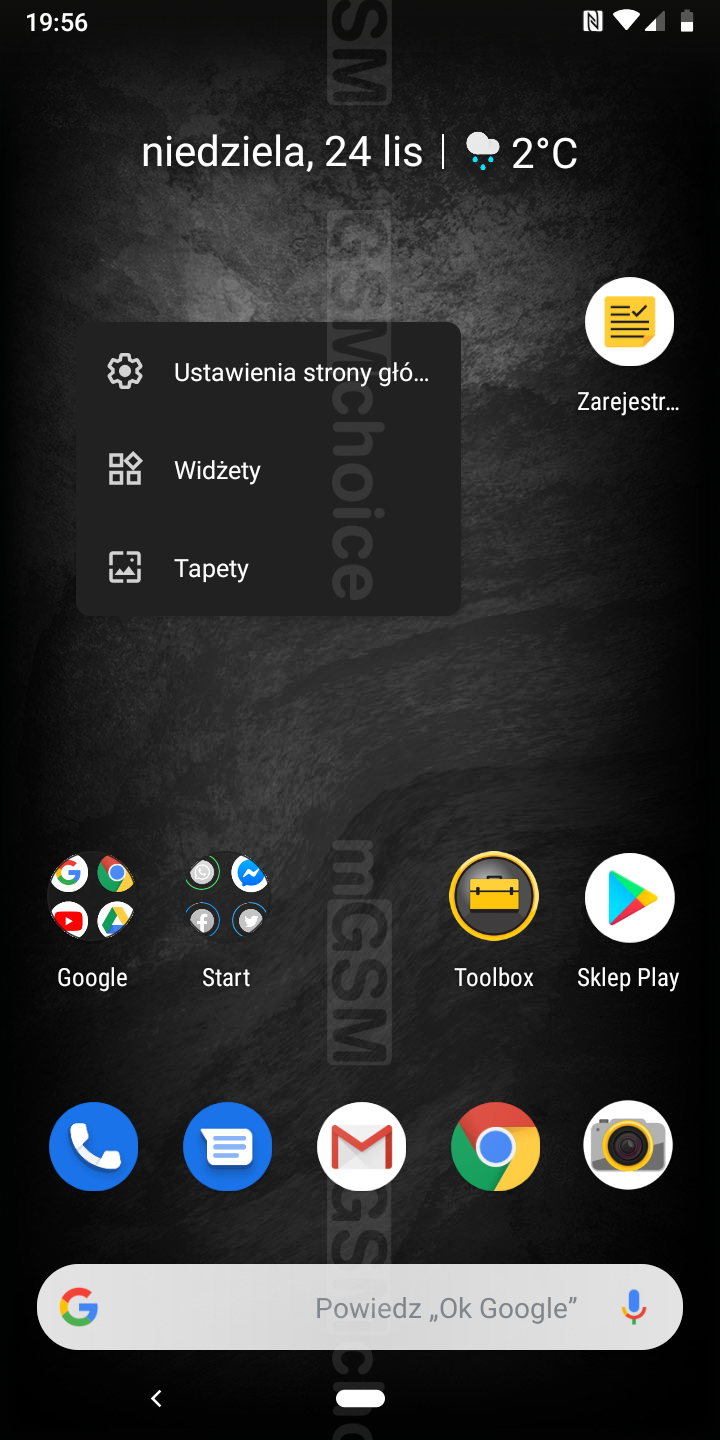720x1440 pixels.
Task: Open the Google folder
Action: click(92, 897)
